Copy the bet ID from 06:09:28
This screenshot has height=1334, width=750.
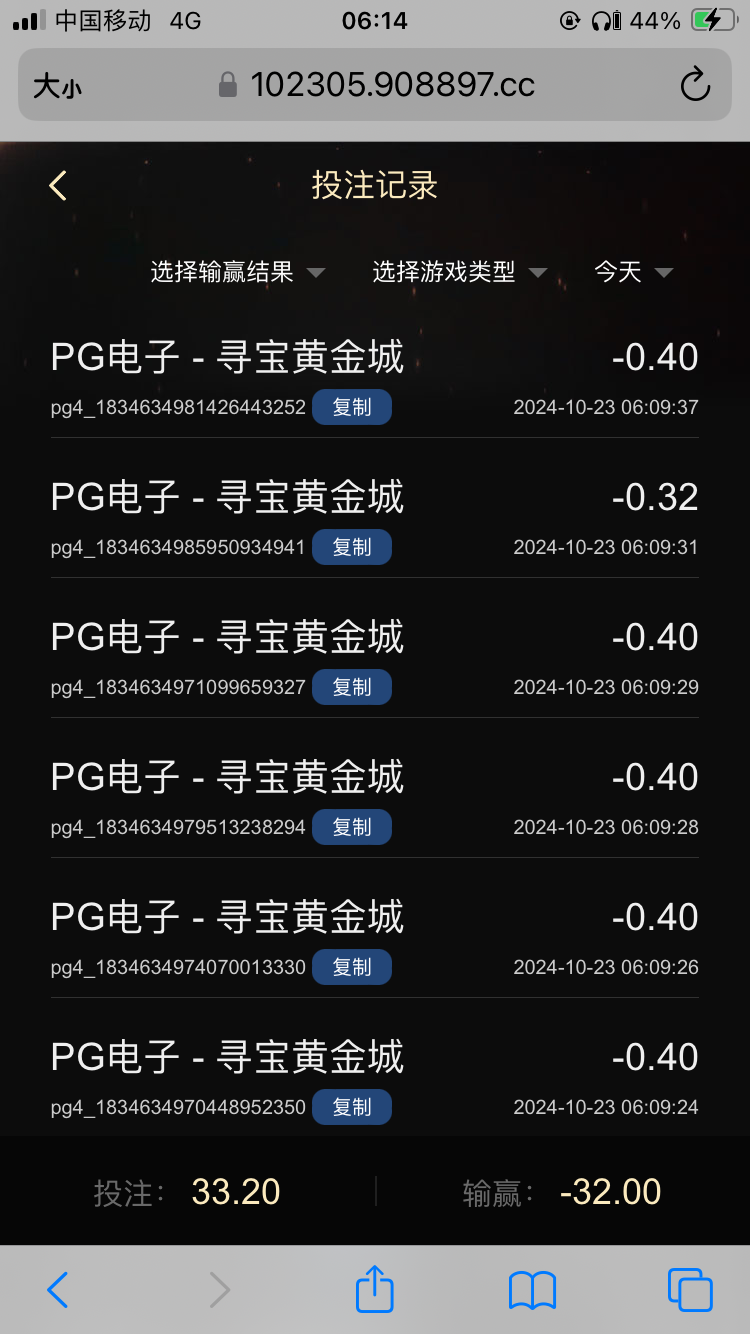click(351, 828)
